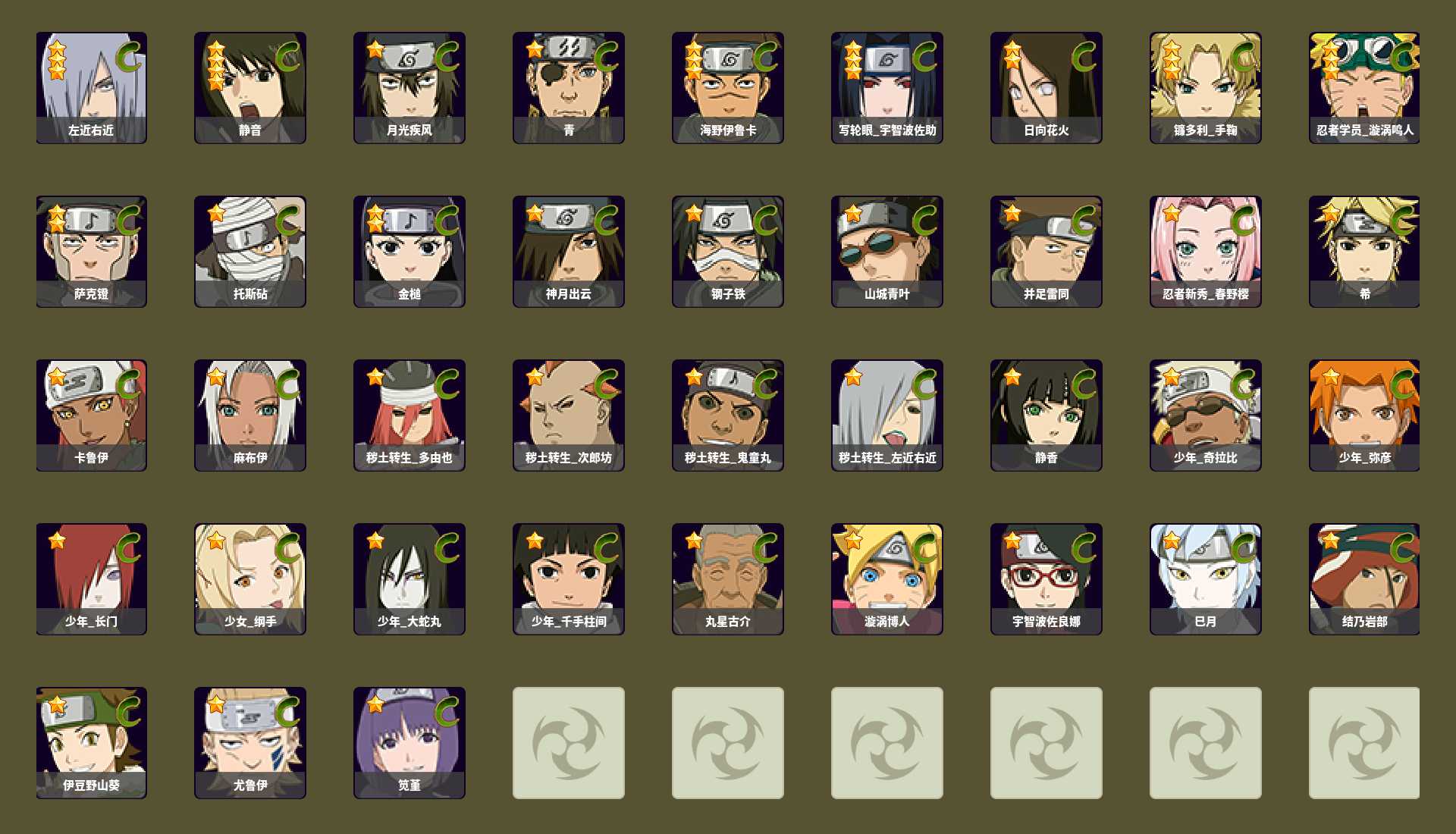This screenshot has height=834, width=1456.
Task: Select the 筧堇 card
Action: [409, 743]
